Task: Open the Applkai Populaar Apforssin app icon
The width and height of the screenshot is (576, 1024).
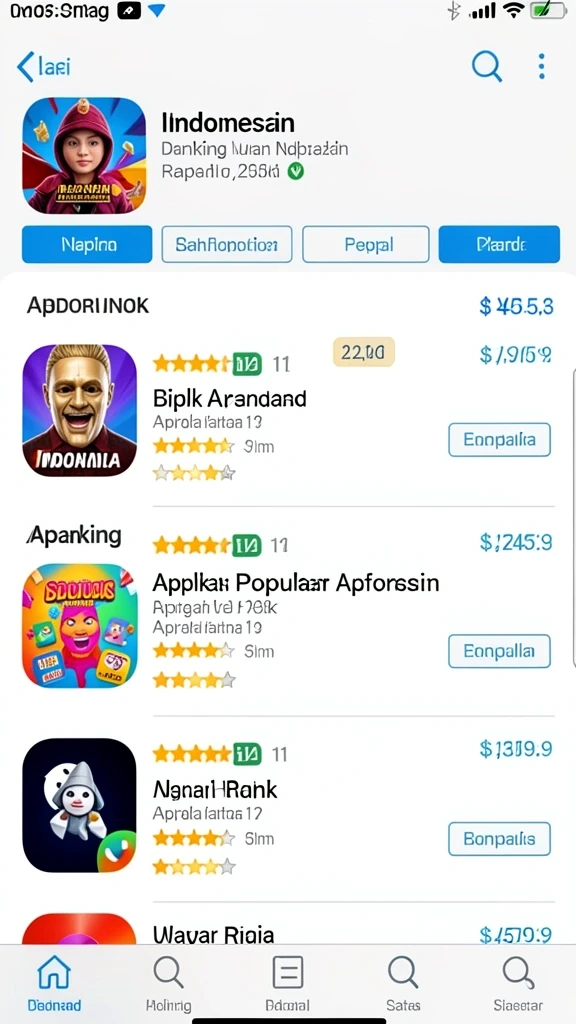Action: (80, 626)
